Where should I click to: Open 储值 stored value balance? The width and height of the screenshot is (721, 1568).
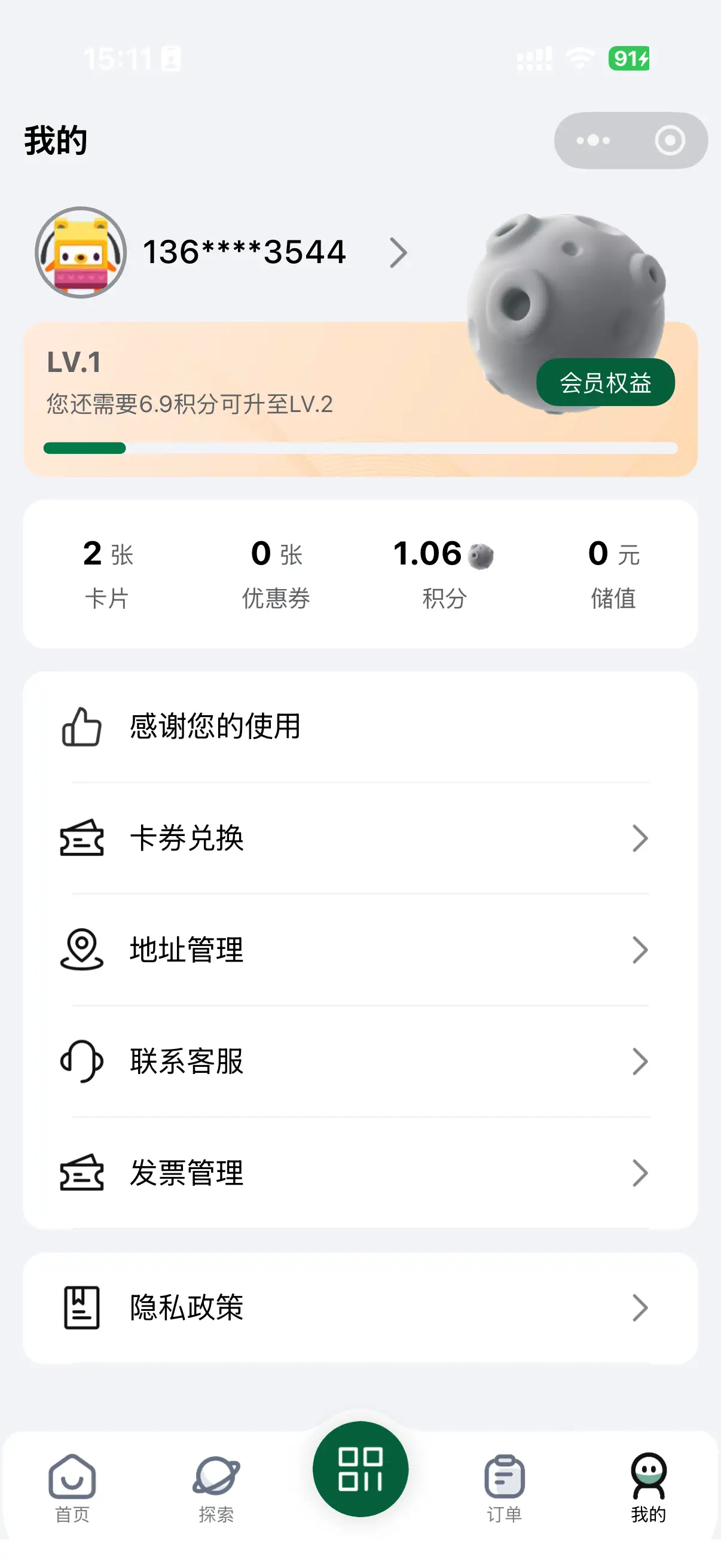tap(613, 573)
